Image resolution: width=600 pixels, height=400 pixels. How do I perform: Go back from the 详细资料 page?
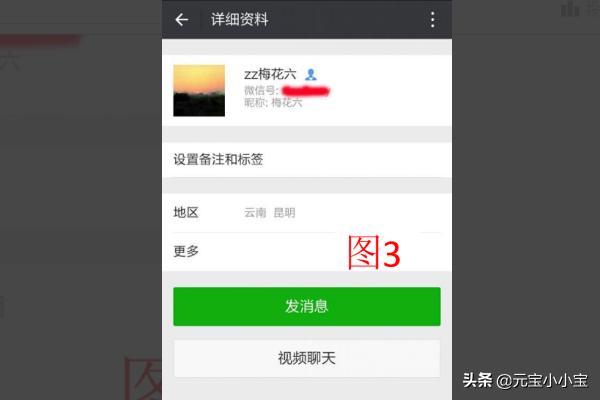181,20
